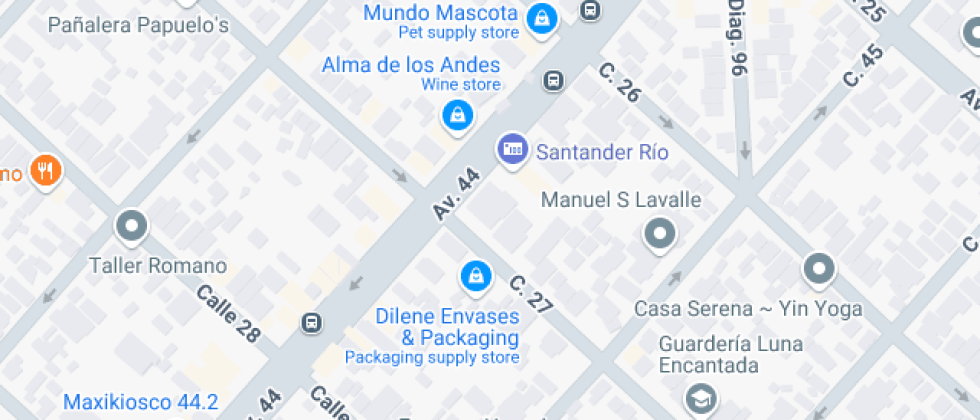Open the Manuel S Lavalle place pin
Viewport: 980px width, 420px height.
pyautogui.click(x=659, y=235)
